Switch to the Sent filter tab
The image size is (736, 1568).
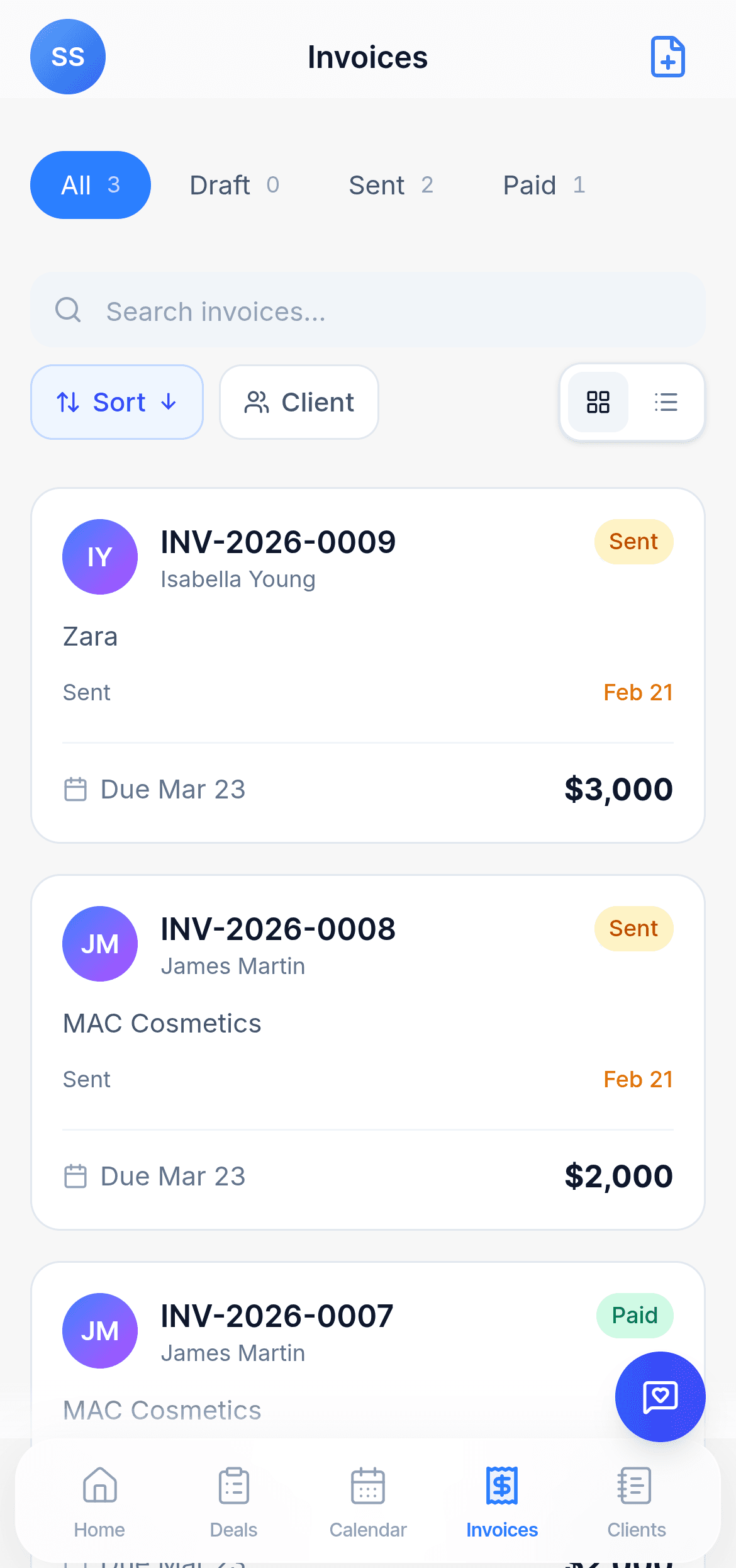pos(391,184)
